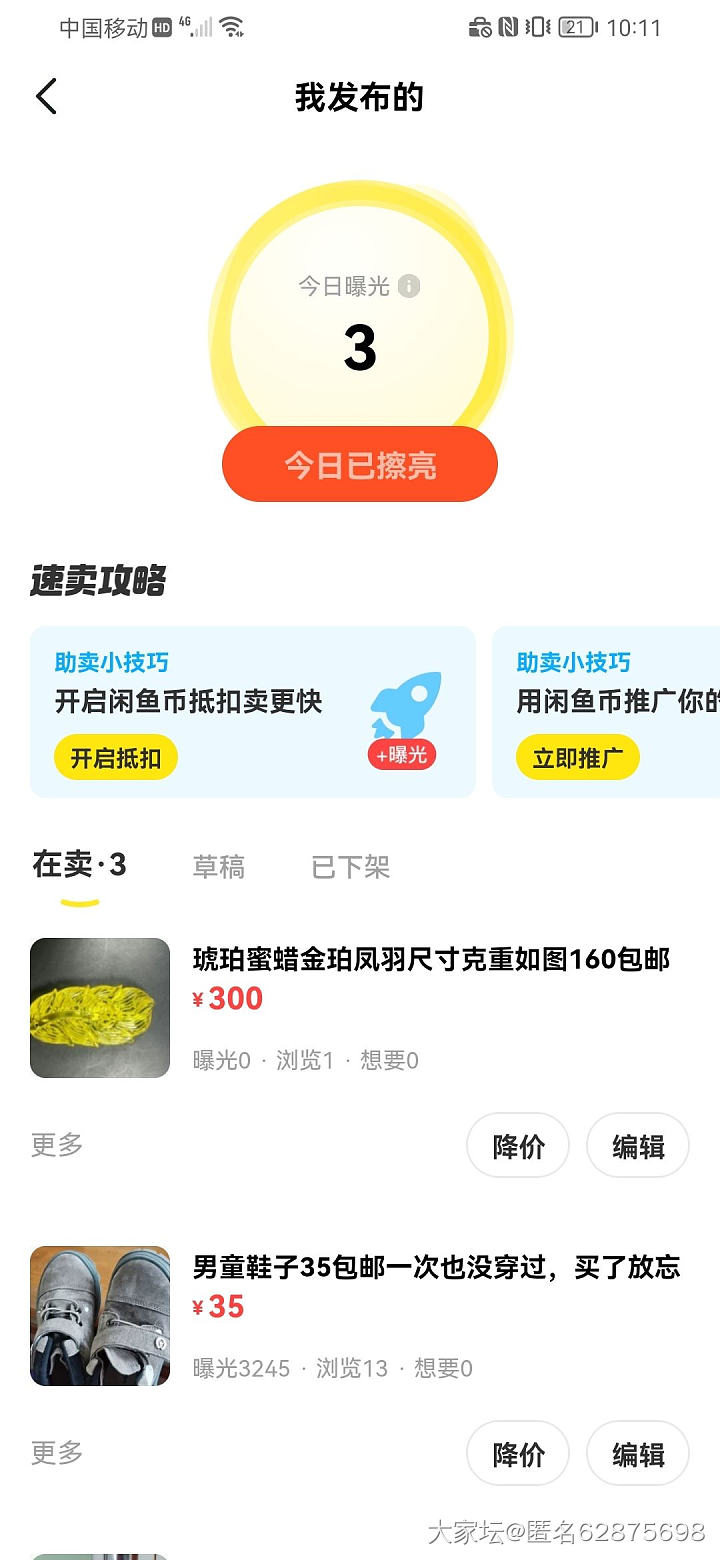Open the 琥珀蜜蜡金珀凤羽 listing
Screen dimensions: 720x1560
[x=430, y=960]
